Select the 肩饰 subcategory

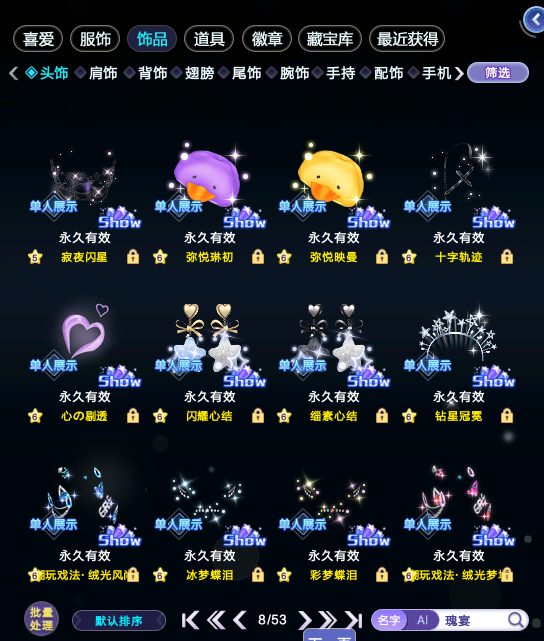click(103, 73)
